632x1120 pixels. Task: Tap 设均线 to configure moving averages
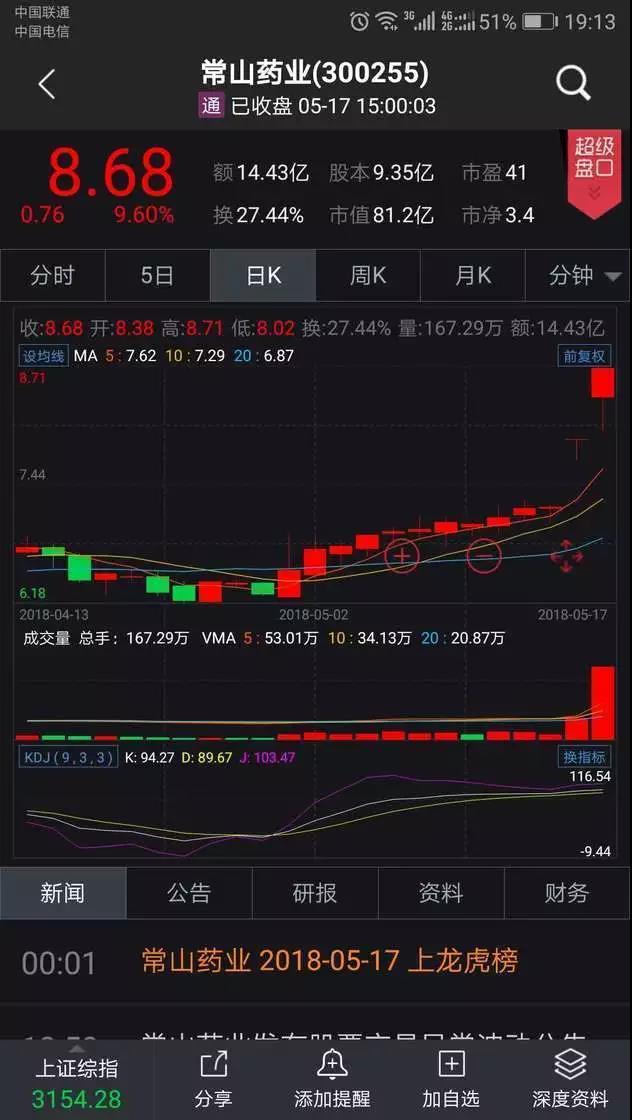click(x=43, y=356)
